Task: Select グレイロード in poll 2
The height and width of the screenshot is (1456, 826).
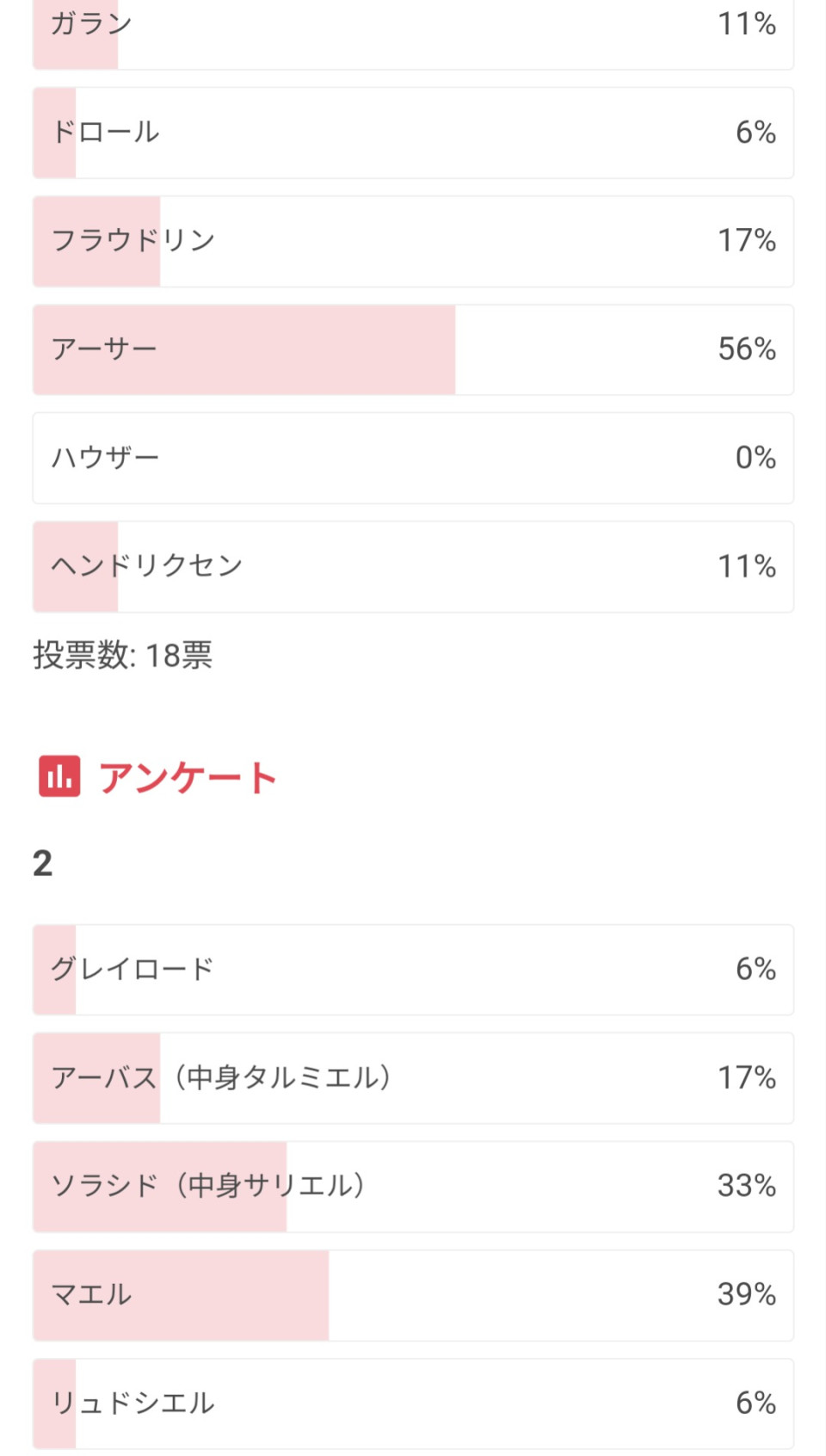Action: click(413, 970)
